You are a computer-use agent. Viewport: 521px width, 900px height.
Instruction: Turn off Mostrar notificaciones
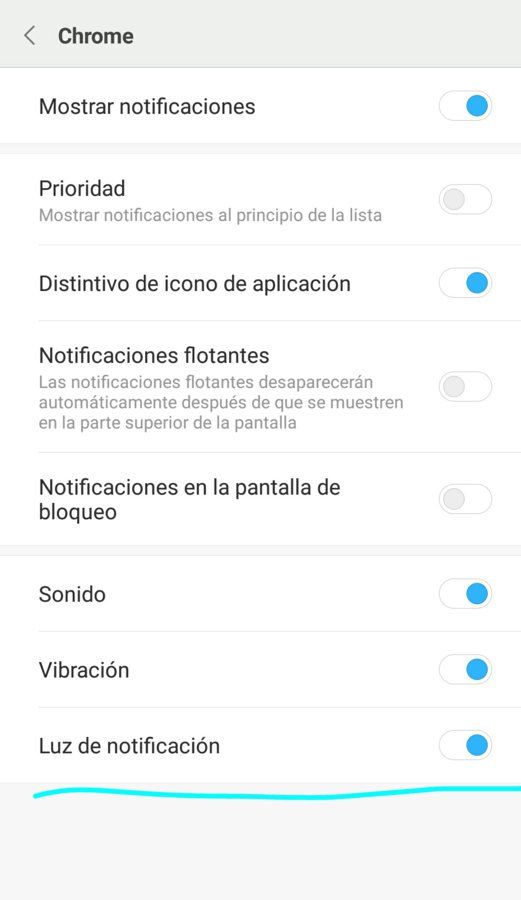pyautogui.click(x=465, y=106)
